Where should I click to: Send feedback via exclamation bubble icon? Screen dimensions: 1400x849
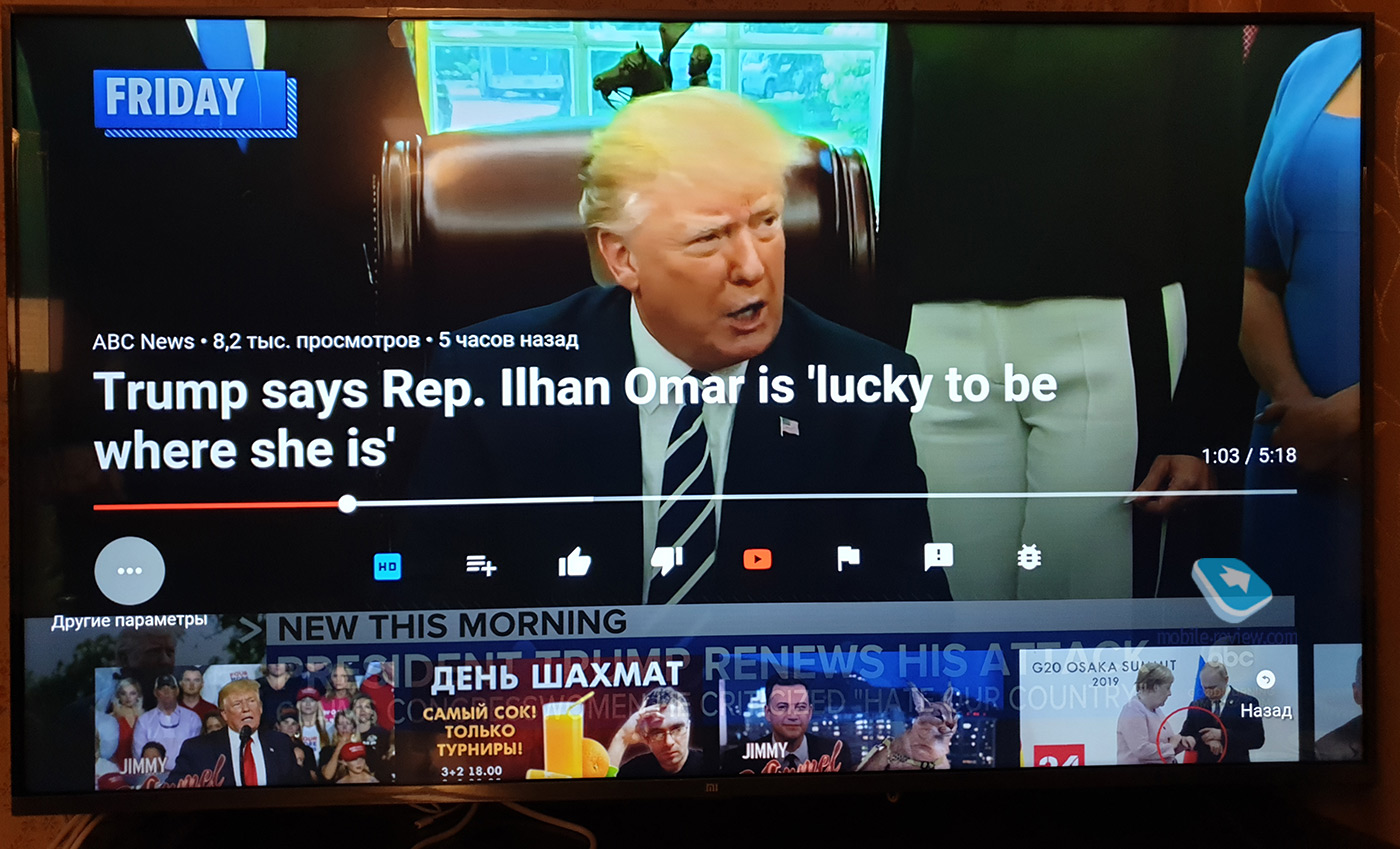click(938, 557)
